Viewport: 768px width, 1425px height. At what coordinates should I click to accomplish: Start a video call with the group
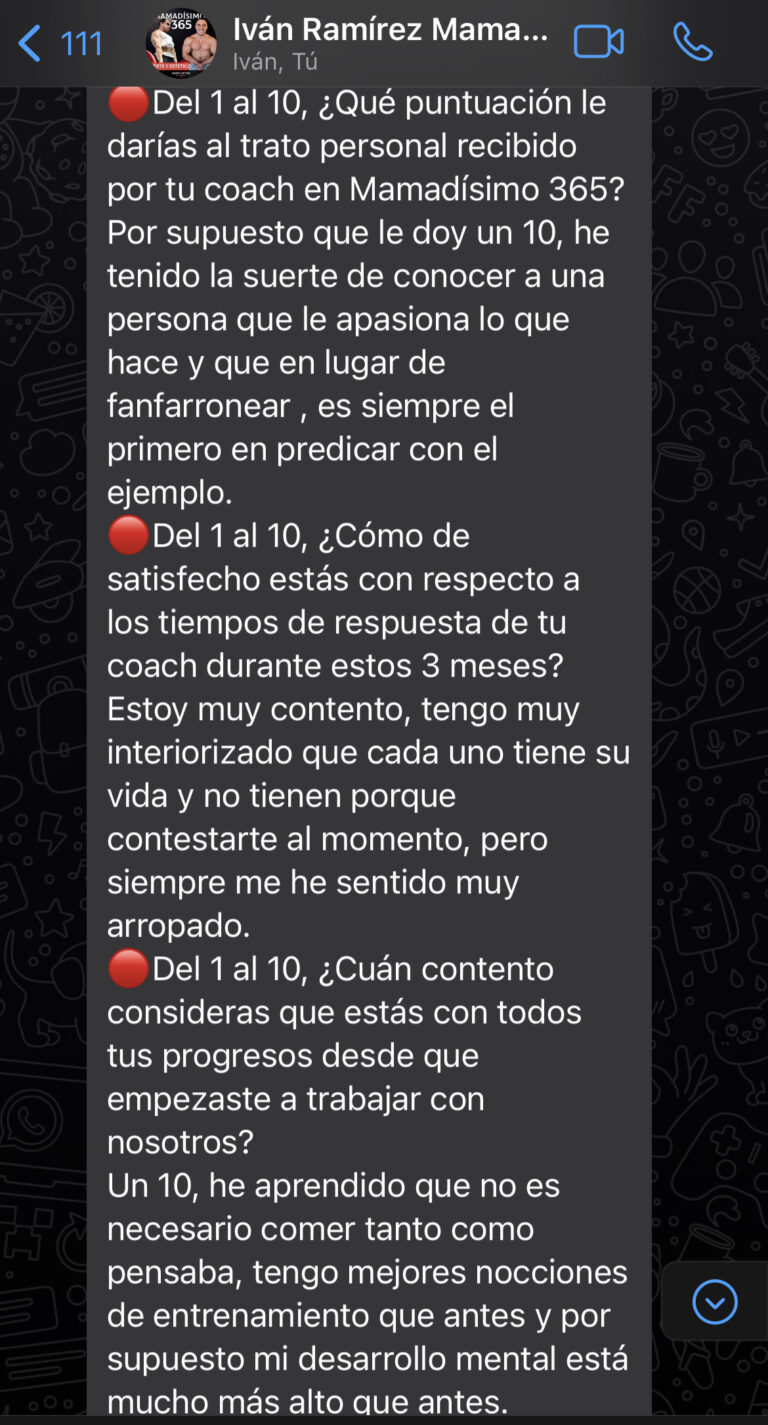pos(598,42)
